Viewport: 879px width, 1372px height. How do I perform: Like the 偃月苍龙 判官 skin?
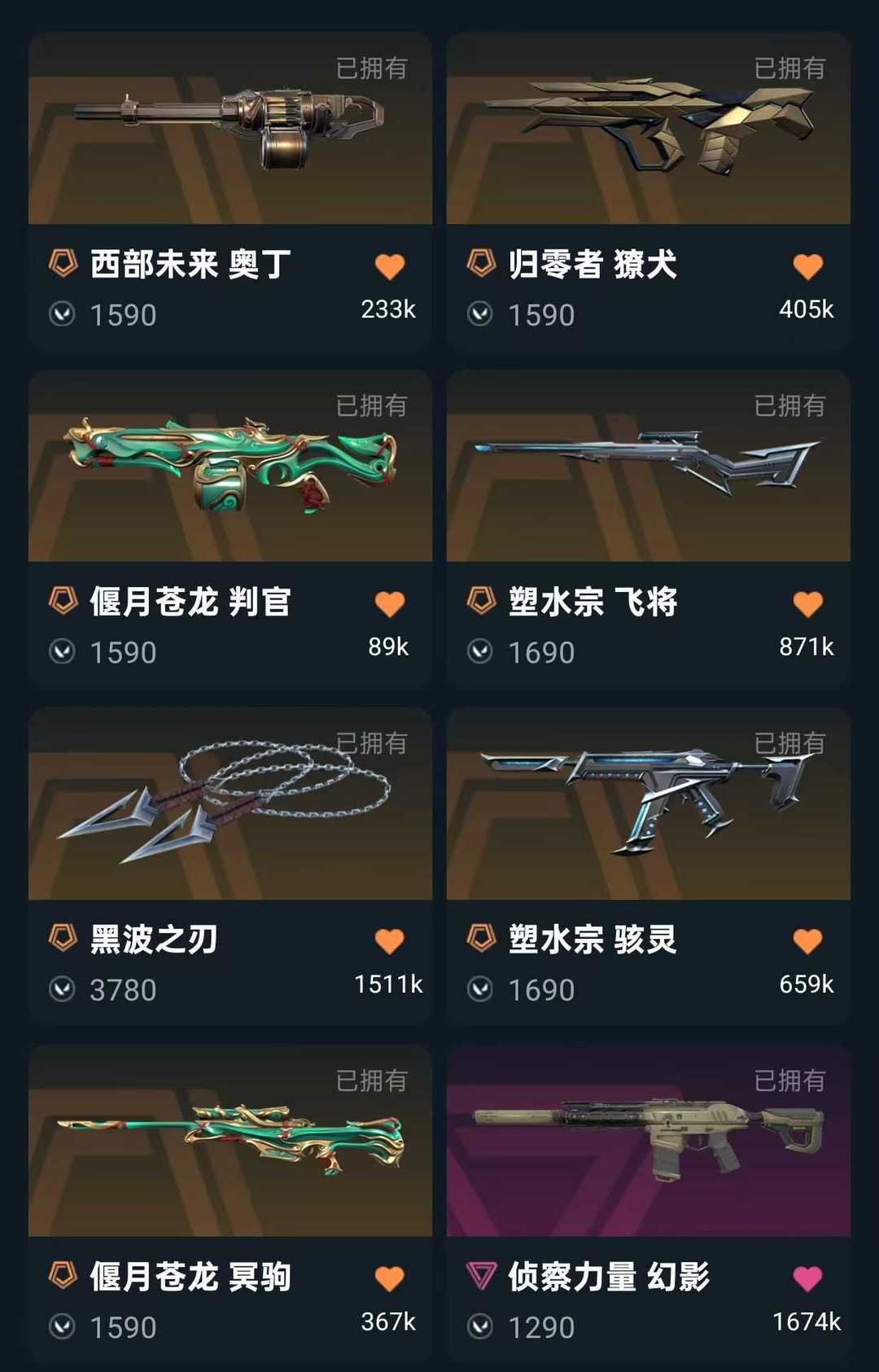(389, 603)
